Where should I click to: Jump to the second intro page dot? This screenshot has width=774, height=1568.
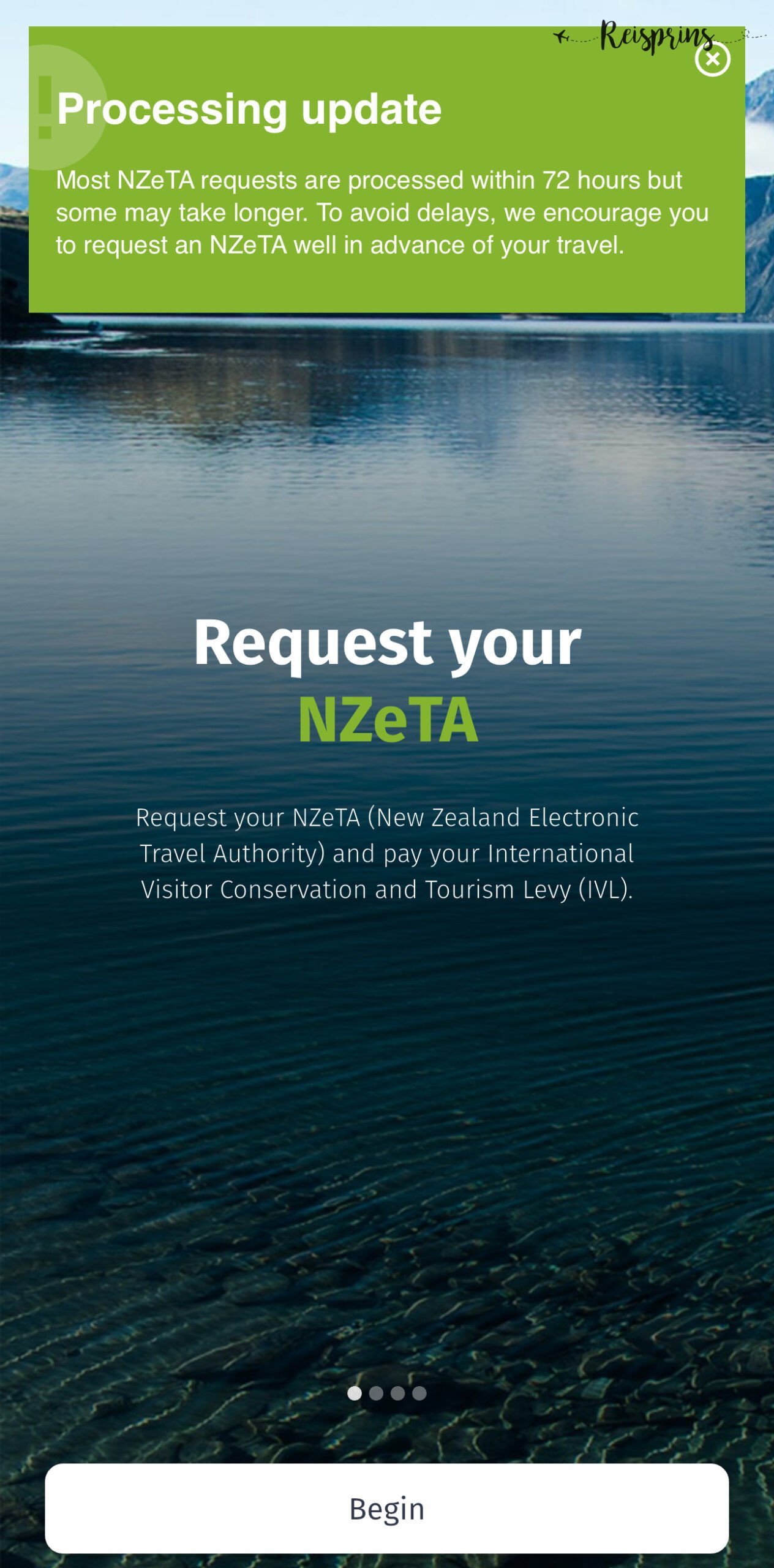[x=376, y=1393]
